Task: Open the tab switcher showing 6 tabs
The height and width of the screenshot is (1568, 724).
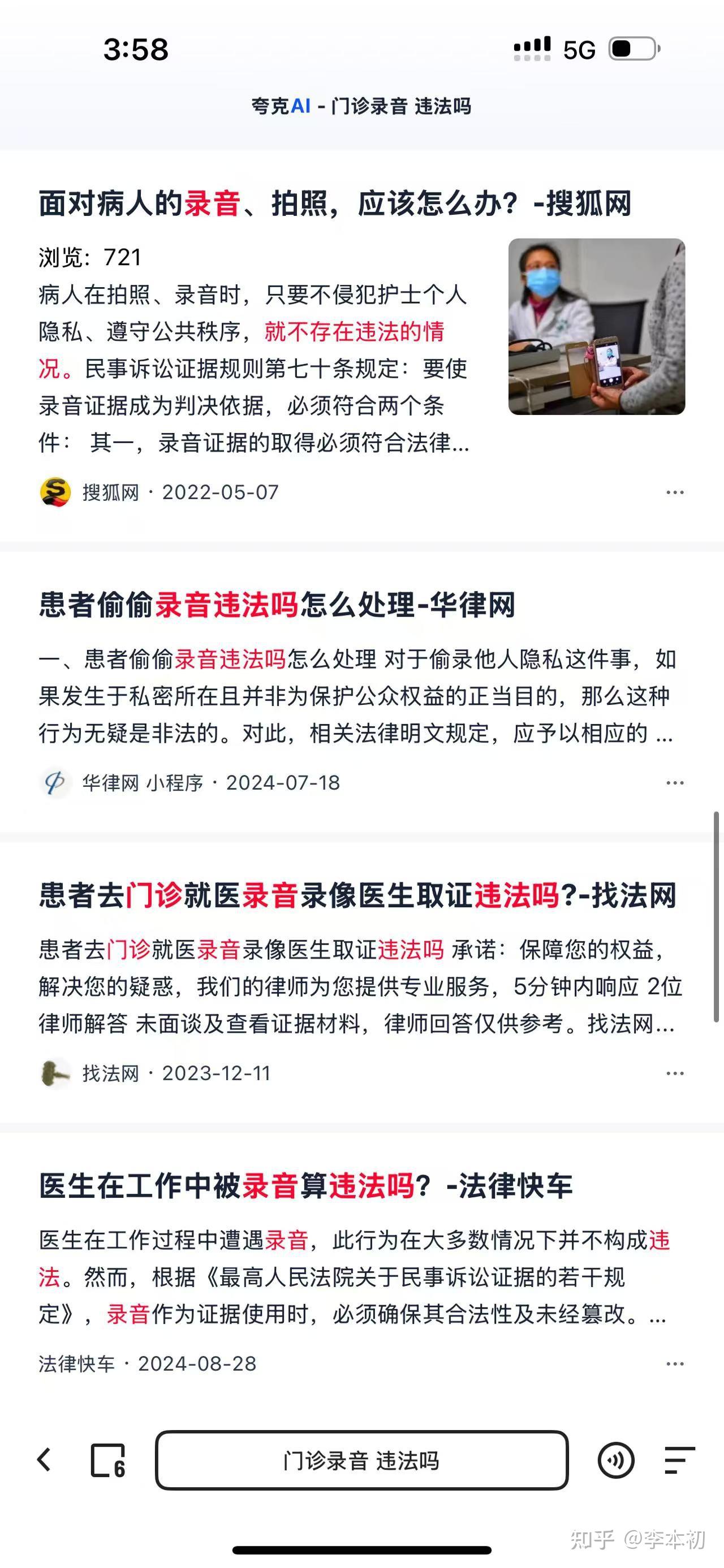Action: click(108, 1460)
